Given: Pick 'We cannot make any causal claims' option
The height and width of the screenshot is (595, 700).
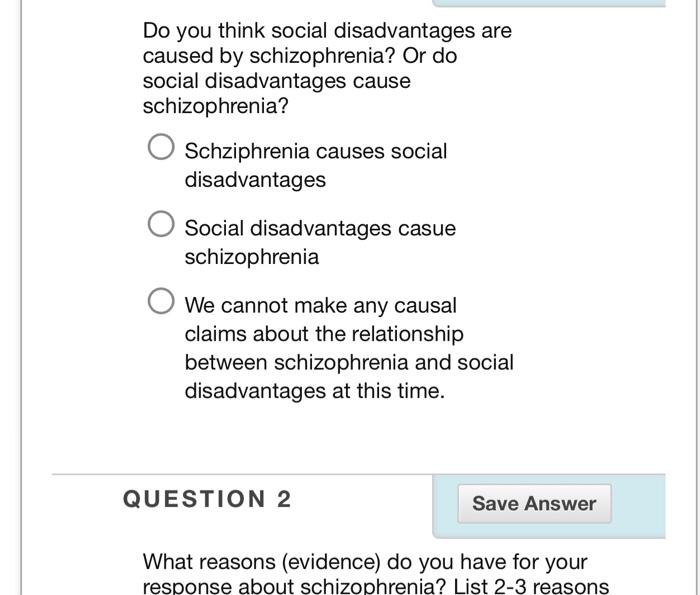Looking at the screenshot, I should tap(161, 301).
